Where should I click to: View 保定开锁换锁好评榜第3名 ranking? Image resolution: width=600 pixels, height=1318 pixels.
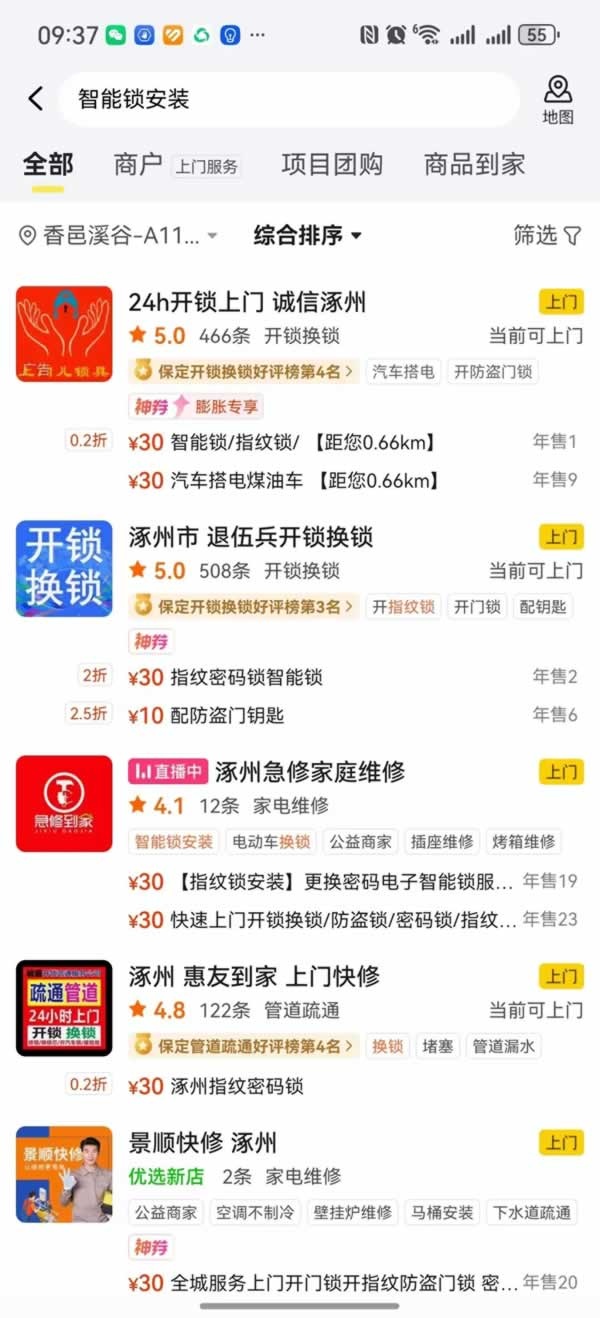244,607
